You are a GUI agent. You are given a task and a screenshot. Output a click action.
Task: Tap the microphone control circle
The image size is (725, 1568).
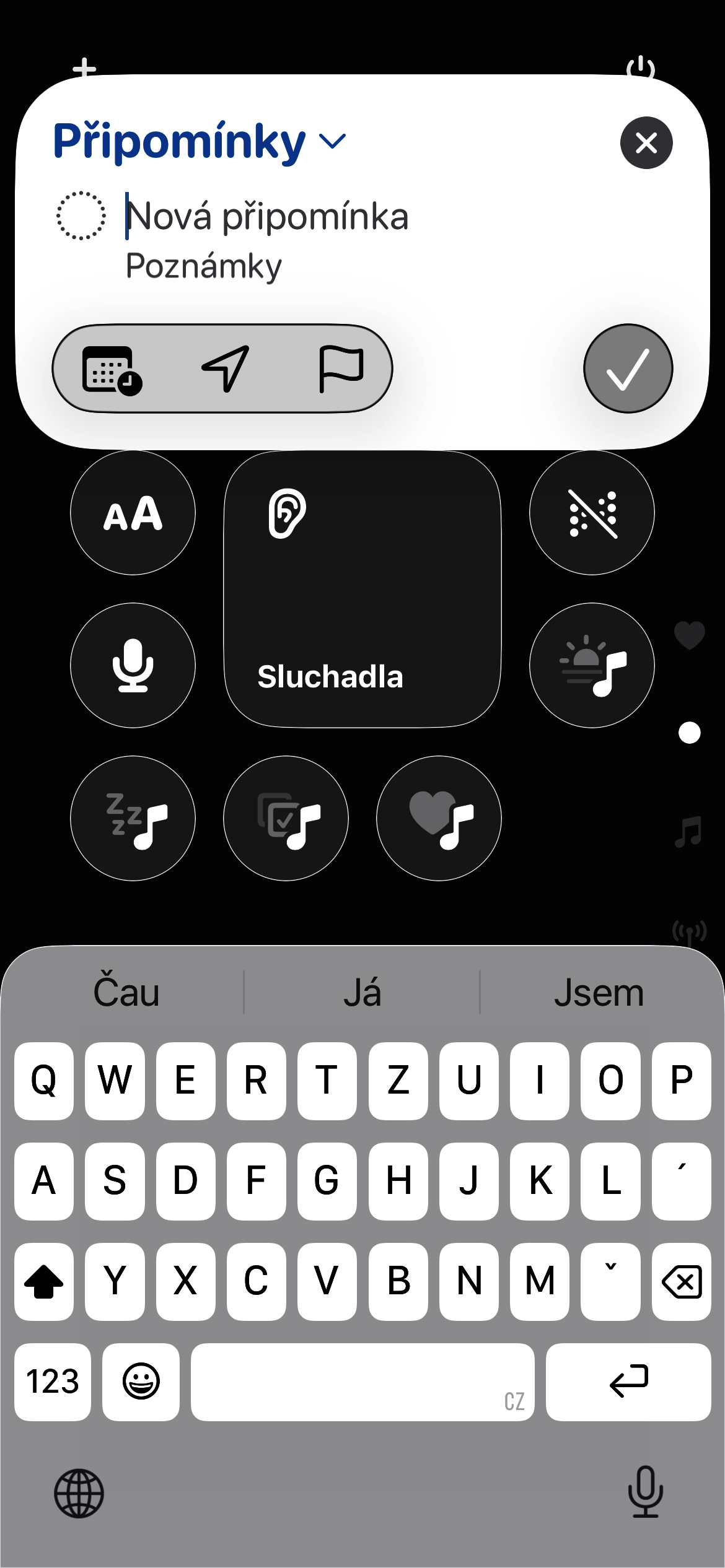click(133, 665)
